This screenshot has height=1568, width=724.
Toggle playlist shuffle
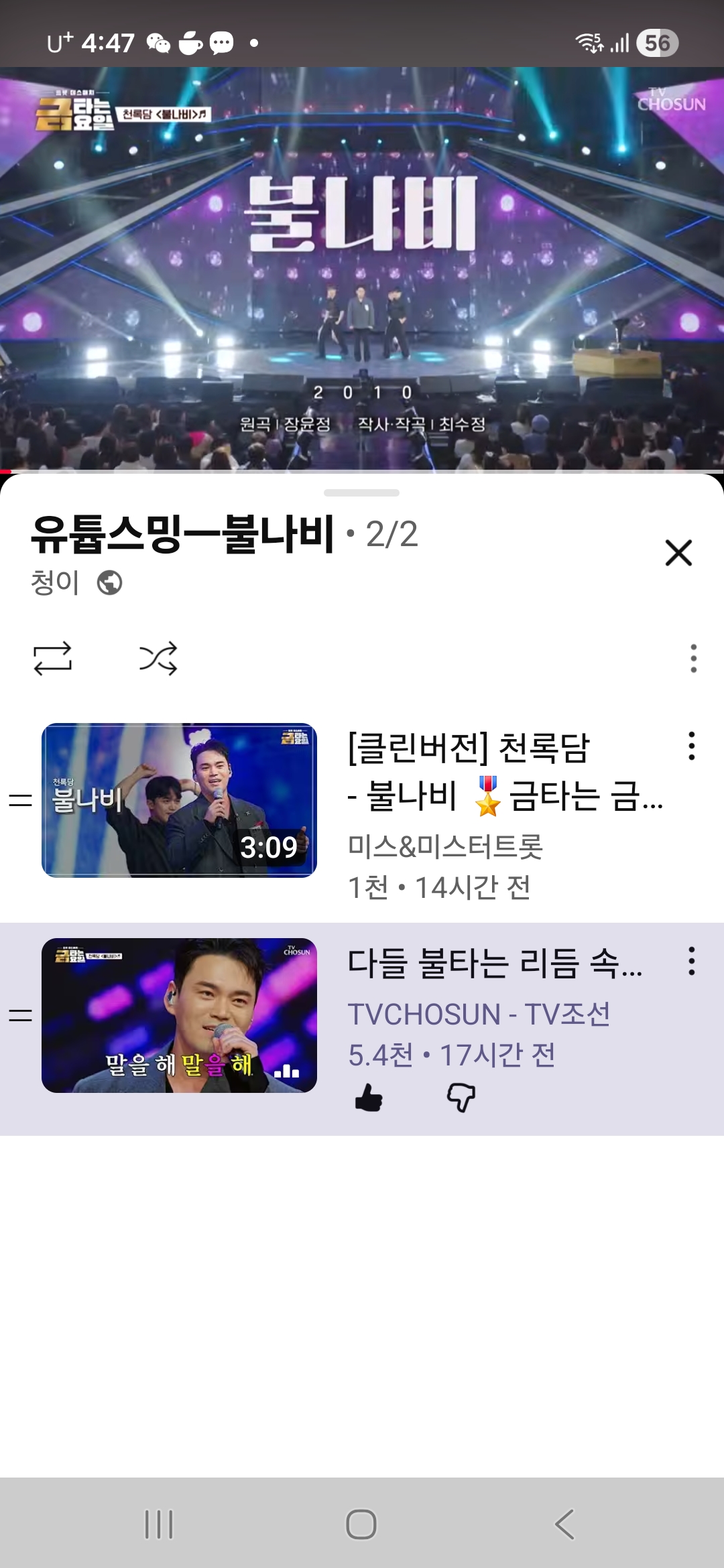(158, 658)
